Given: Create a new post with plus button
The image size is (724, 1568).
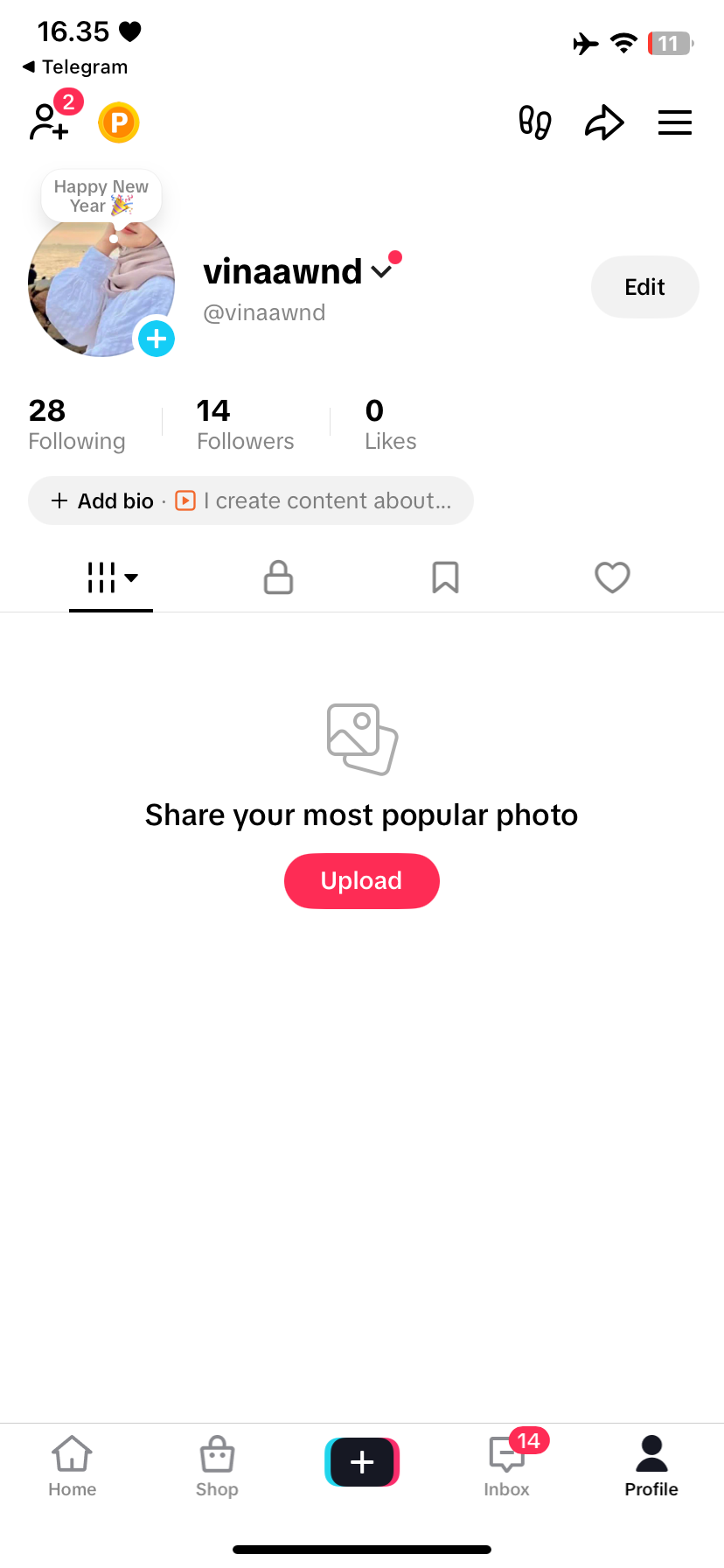Looking at the screenshot, I should coord(362,1462).
